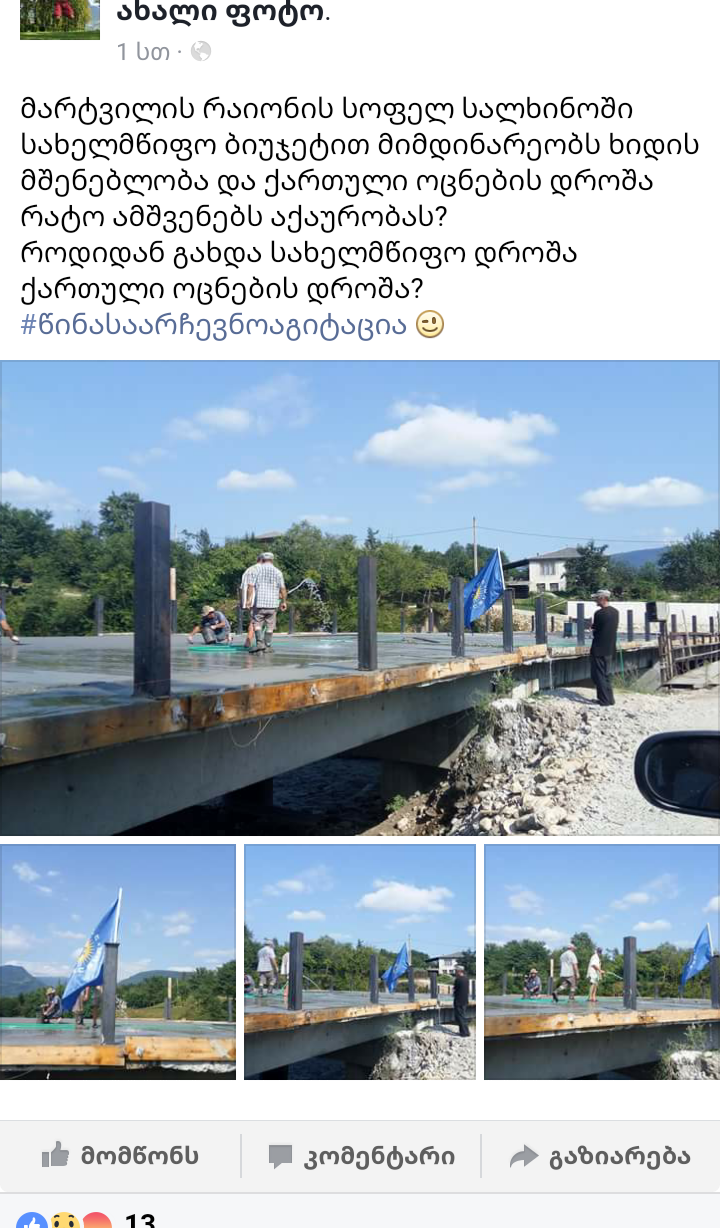
Task: Share the post (გაზიარება)
Action: 599,1156
